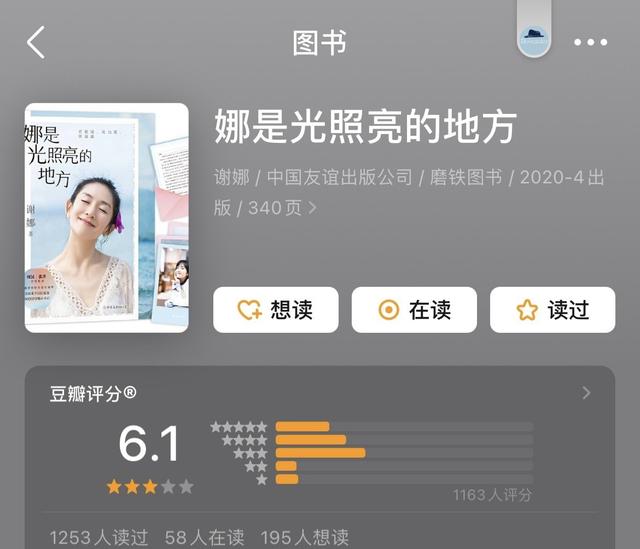Open the three-dot overflow menu
The image size is (640, 549).
(x=590, y=43)
